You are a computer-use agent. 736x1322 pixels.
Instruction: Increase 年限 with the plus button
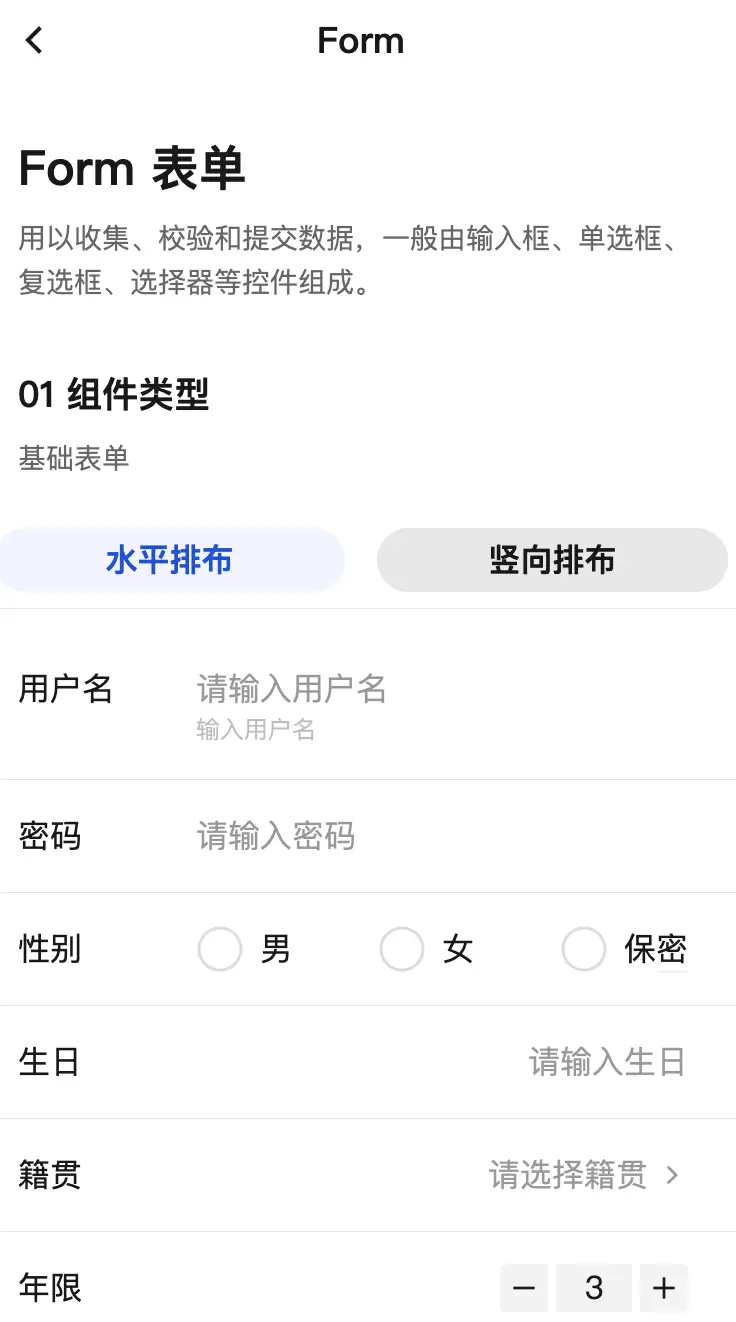point(664,1288)
